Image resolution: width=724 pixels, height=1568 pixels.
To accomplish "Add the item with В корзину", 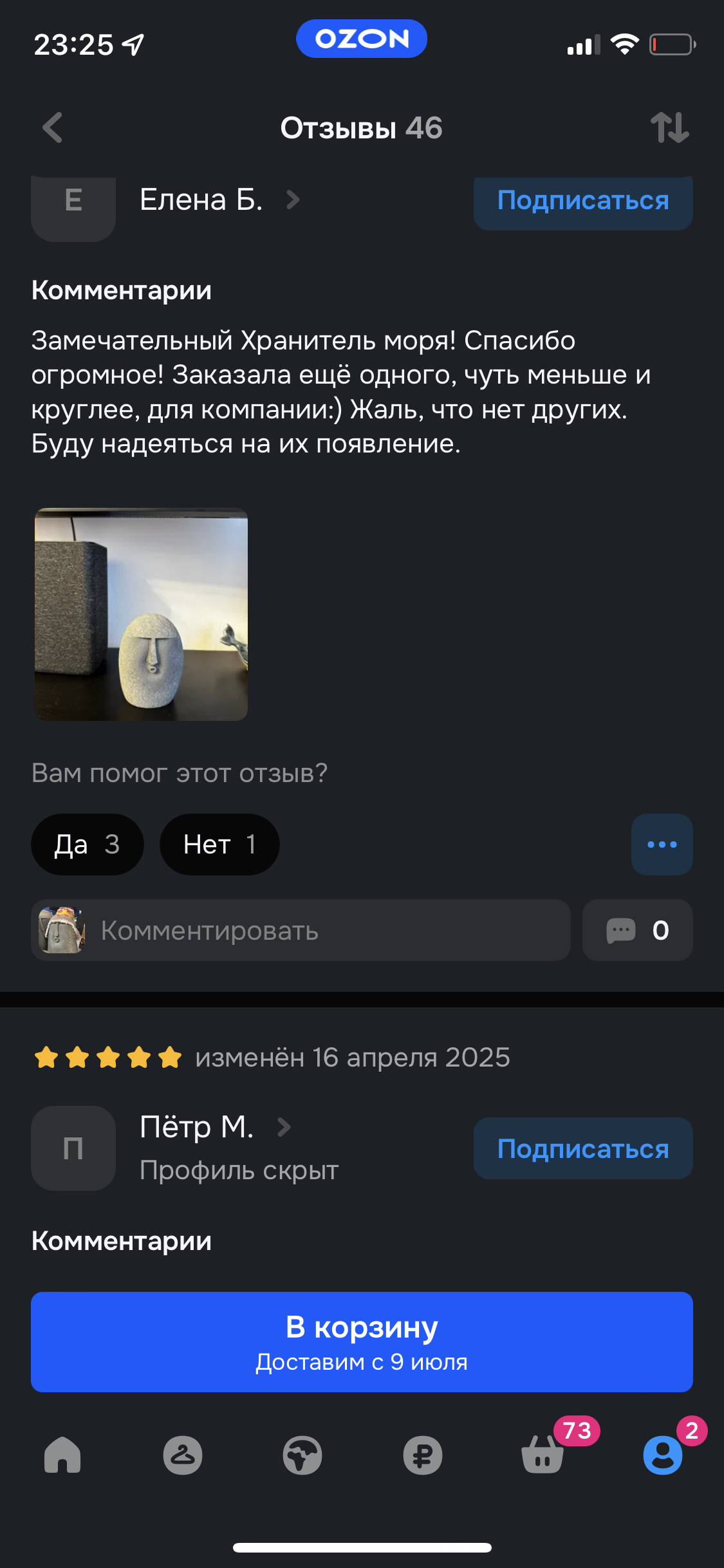I will pyautogui.click(x=362, y=1341).
